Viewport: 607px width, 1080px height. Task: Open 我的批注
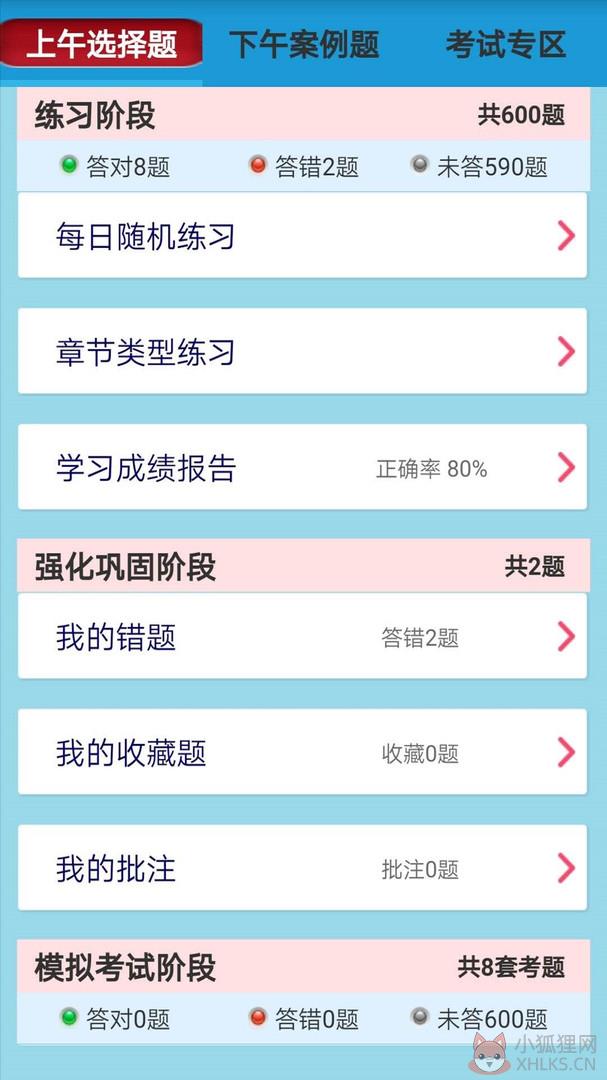pyautogui.click(x=302, y=867)
